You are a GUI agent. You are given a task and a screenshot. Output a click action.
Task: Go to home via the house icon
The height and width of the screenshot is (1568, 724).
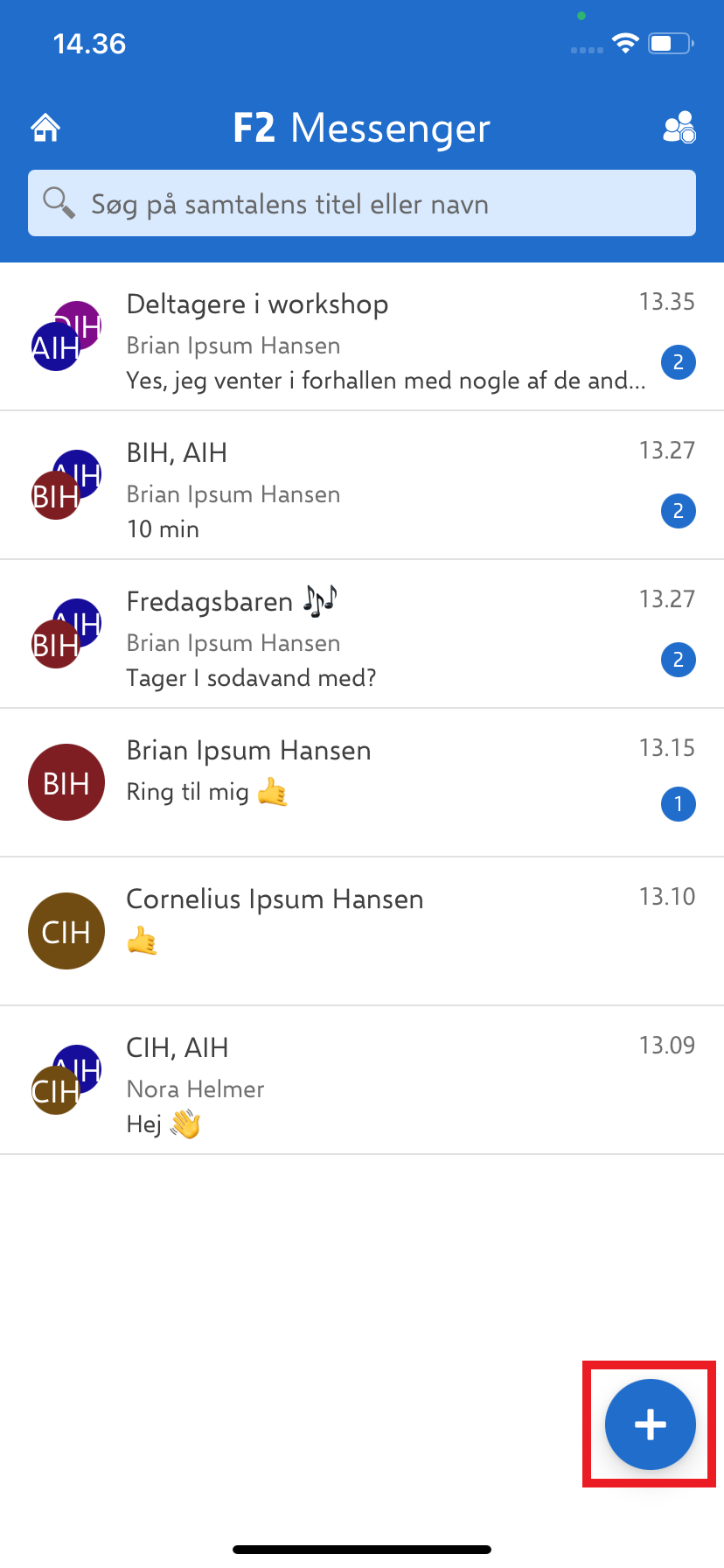45,128
